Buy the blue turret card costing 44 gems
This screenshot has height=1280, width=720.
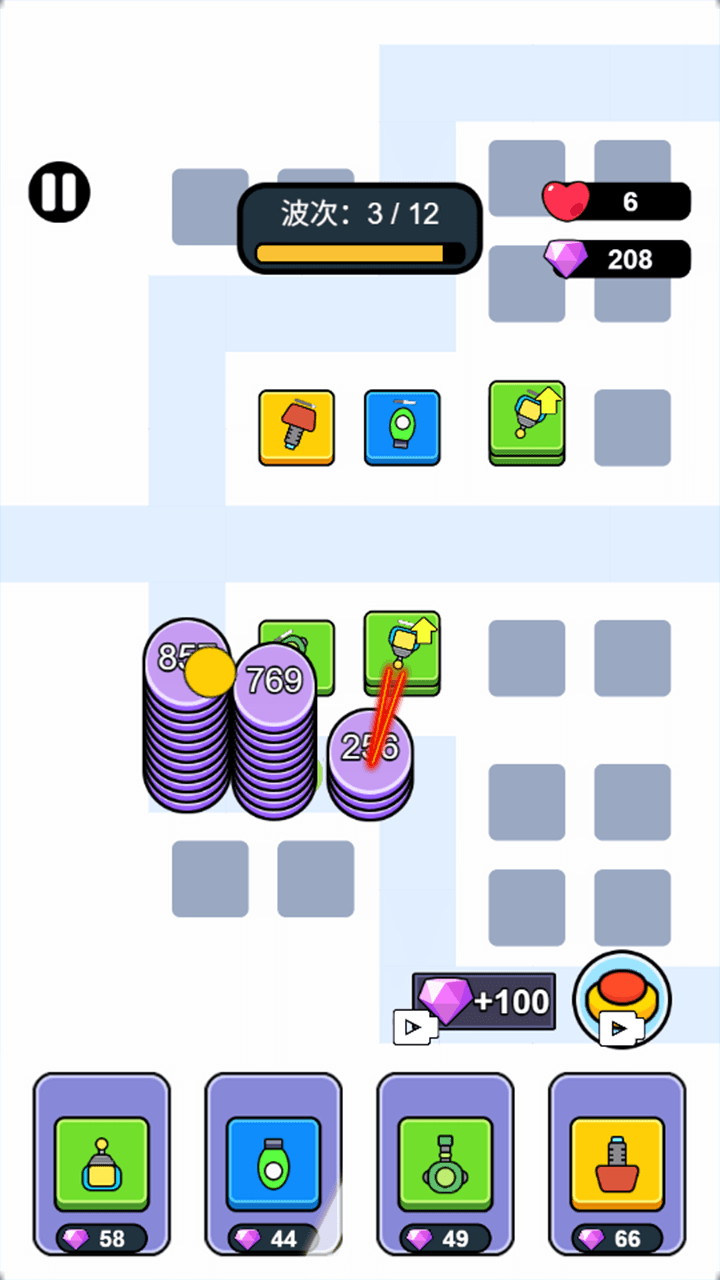[273, 1163]
